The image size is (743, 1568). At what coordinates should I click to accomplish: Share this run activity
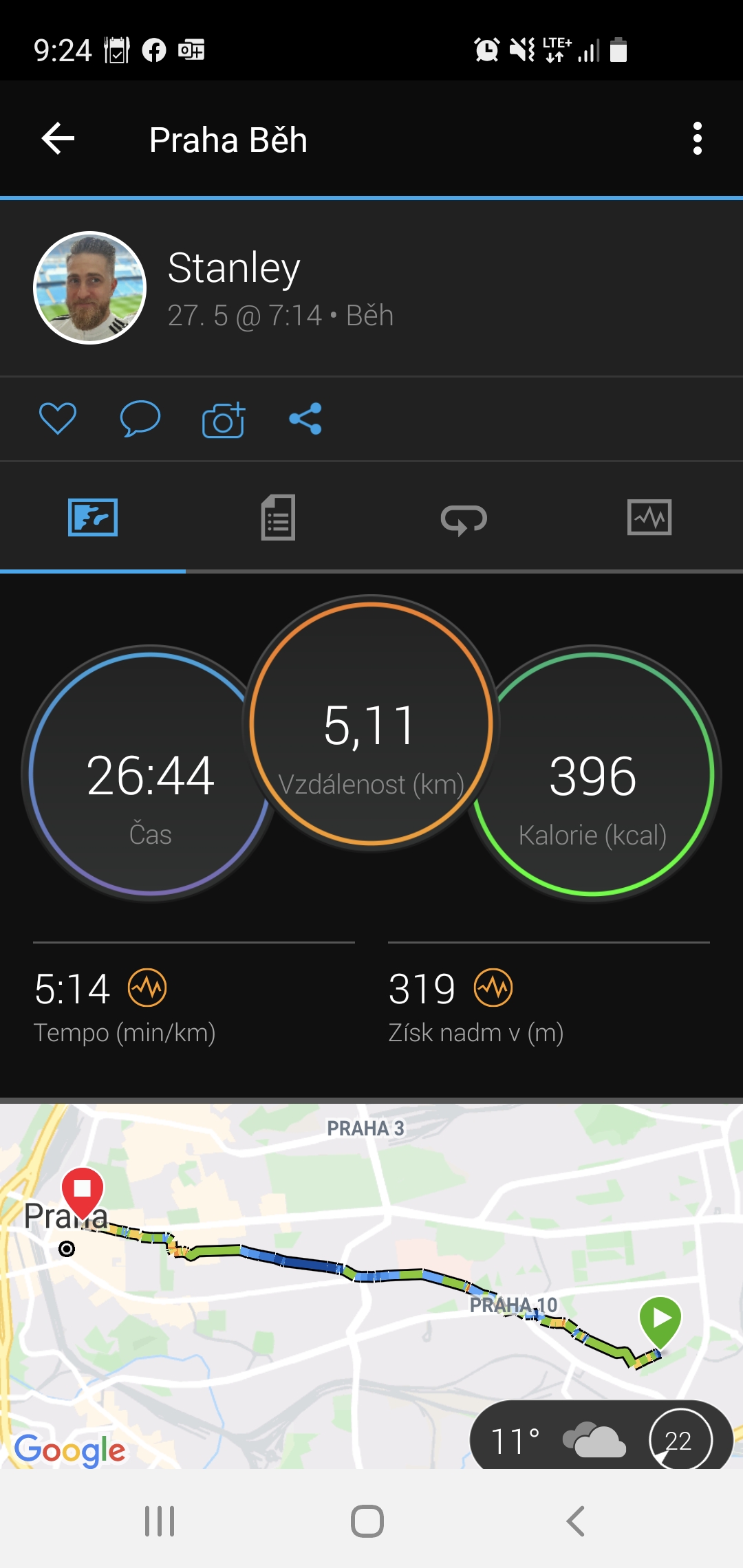305,419
